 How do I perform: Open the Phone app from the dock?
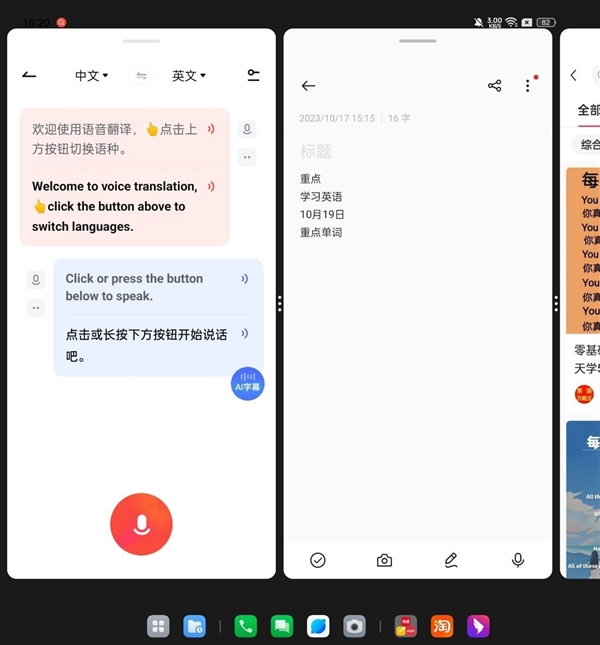(x=245, y=626)
